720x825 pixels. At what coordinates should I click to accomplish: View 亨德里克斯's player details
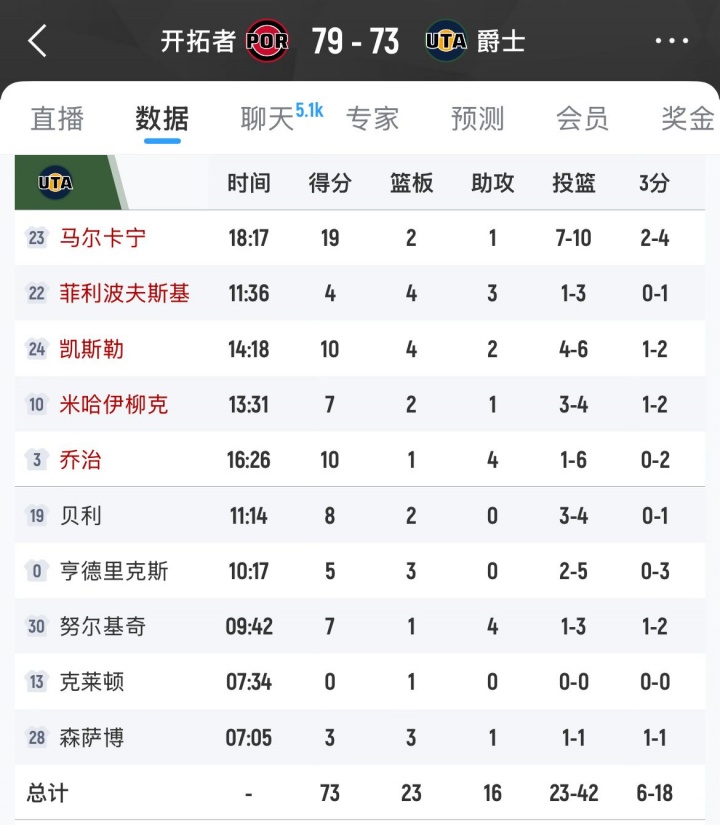(x=114, y=571)
